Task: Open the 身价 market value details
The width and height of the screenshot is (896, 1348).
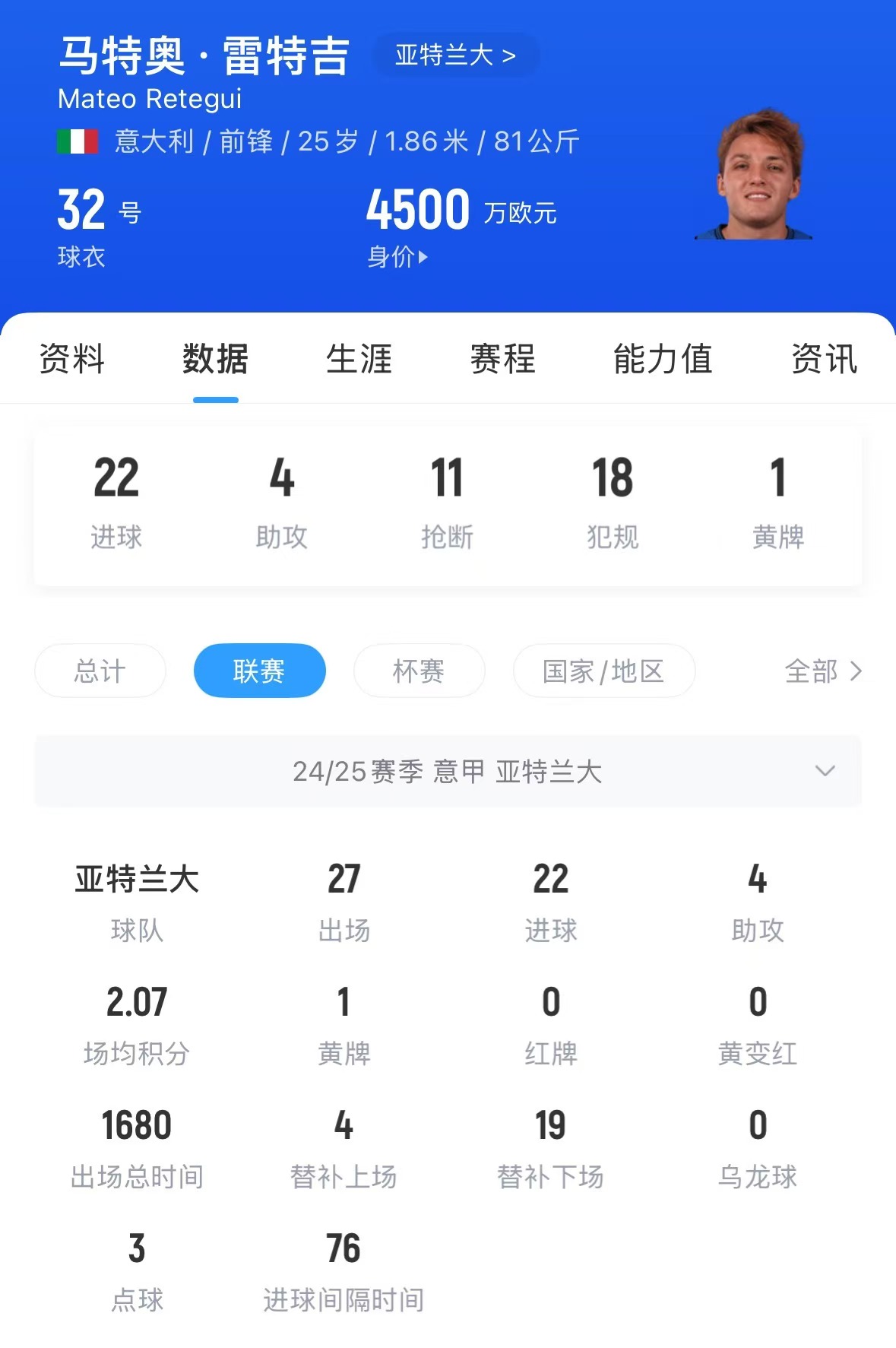Action: (397, 257)
